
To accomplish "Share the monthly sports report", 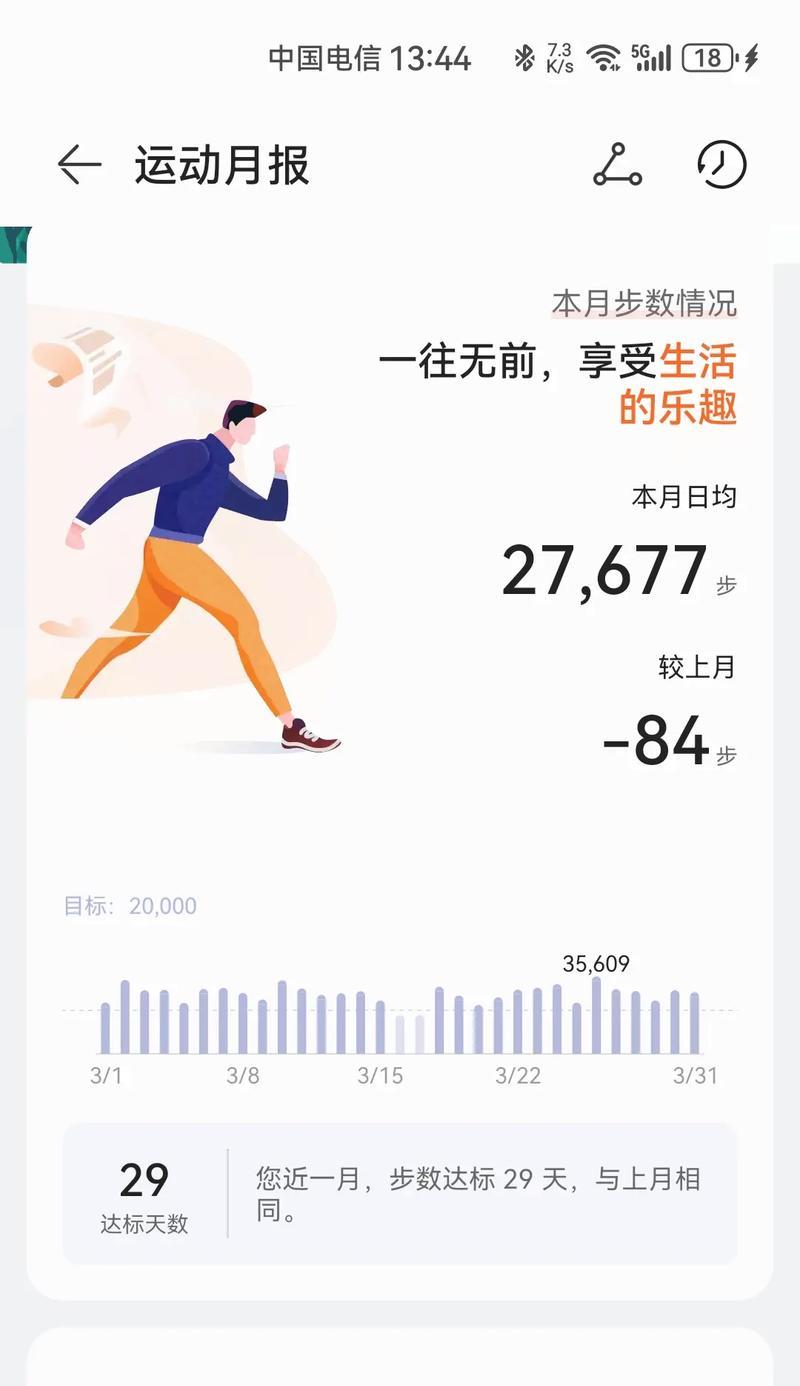I will tap(617, 165).
